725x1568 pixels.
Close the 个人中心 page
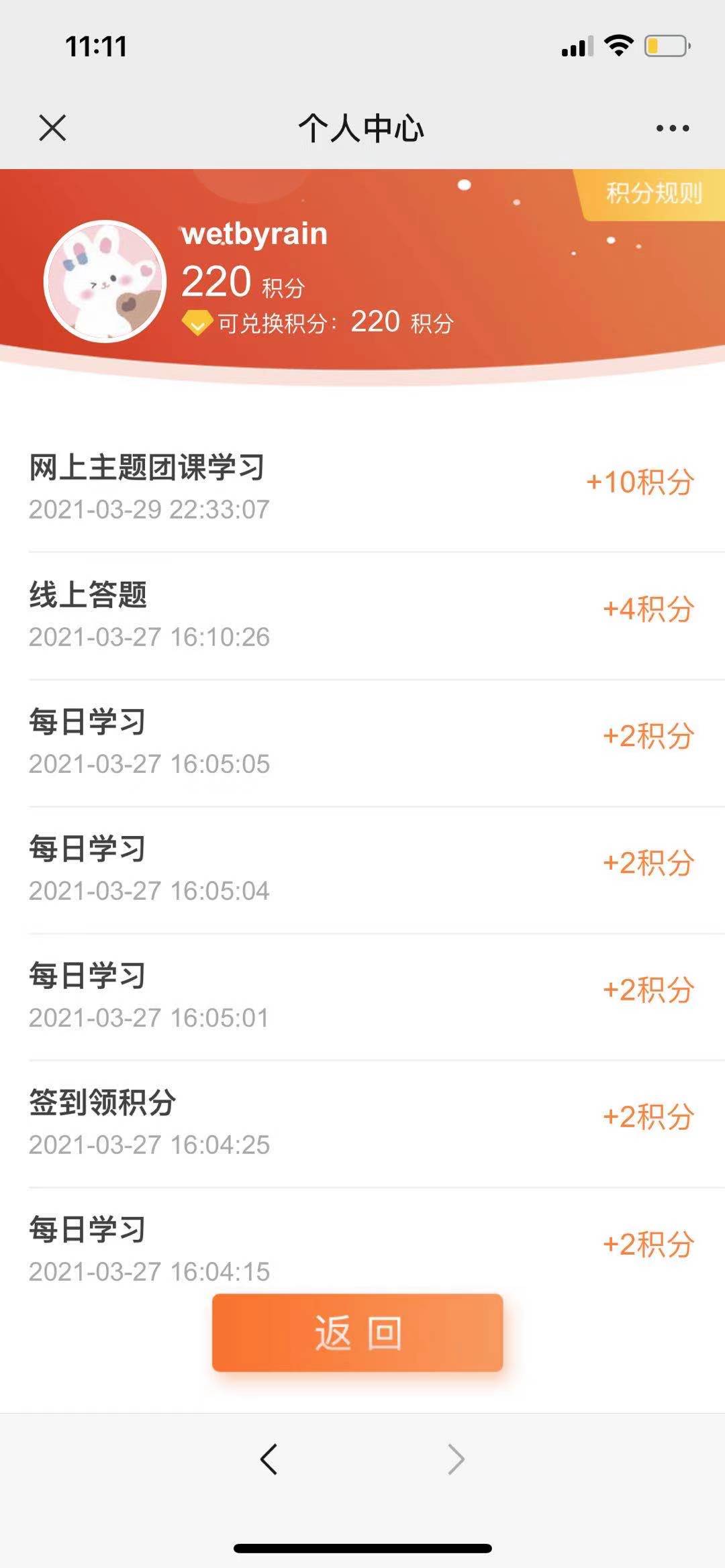coord(52,127)
